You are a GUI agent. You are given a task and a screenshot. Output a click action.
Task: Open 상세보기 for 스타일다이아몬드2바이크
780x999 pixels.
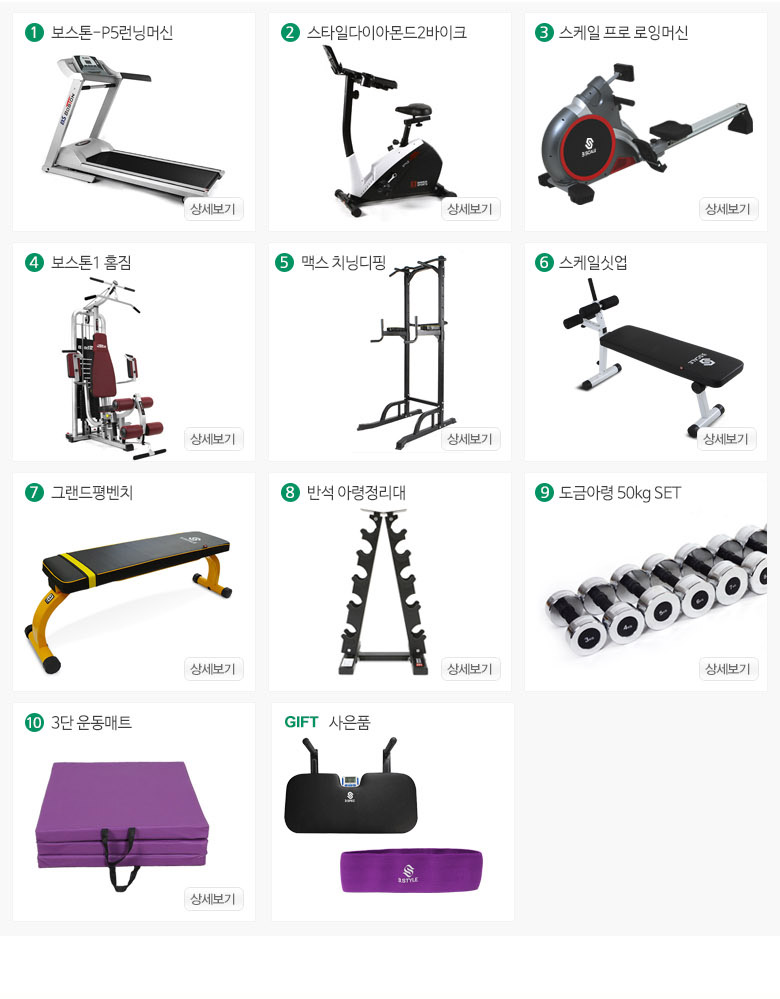(x=470, y=209)
